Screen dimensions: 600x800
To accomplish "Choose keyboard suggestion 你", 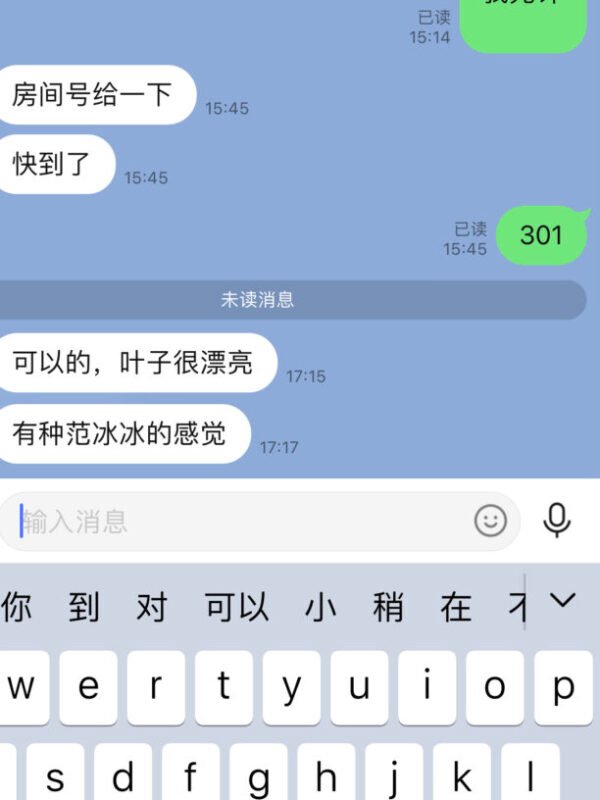I will (17, 607).
